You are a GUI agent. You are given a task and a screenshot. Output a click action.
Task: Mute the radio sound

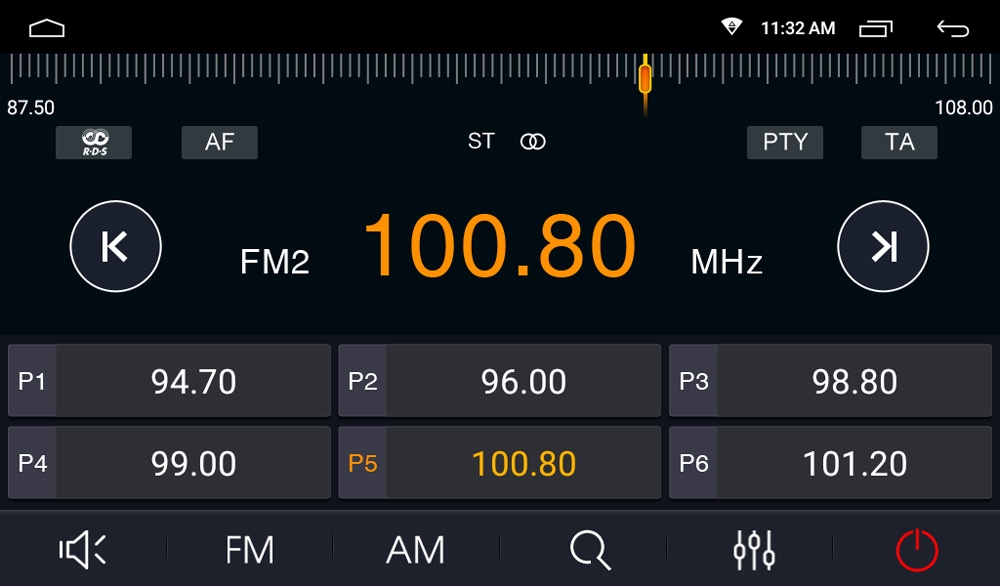83,550
